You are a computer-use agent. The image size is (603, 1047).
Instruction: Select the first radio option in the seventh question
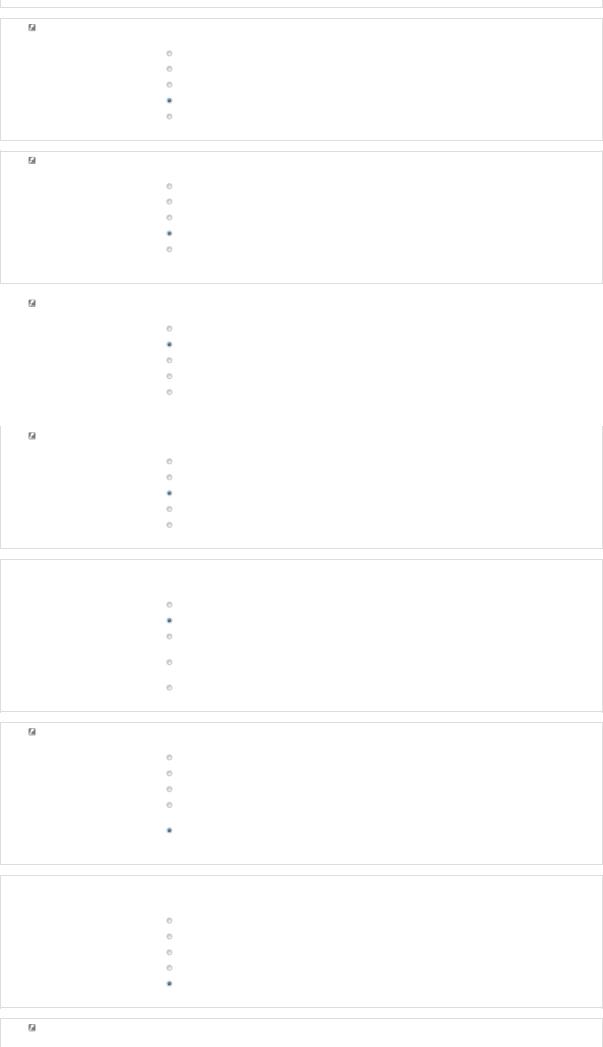tap(169, 921)
